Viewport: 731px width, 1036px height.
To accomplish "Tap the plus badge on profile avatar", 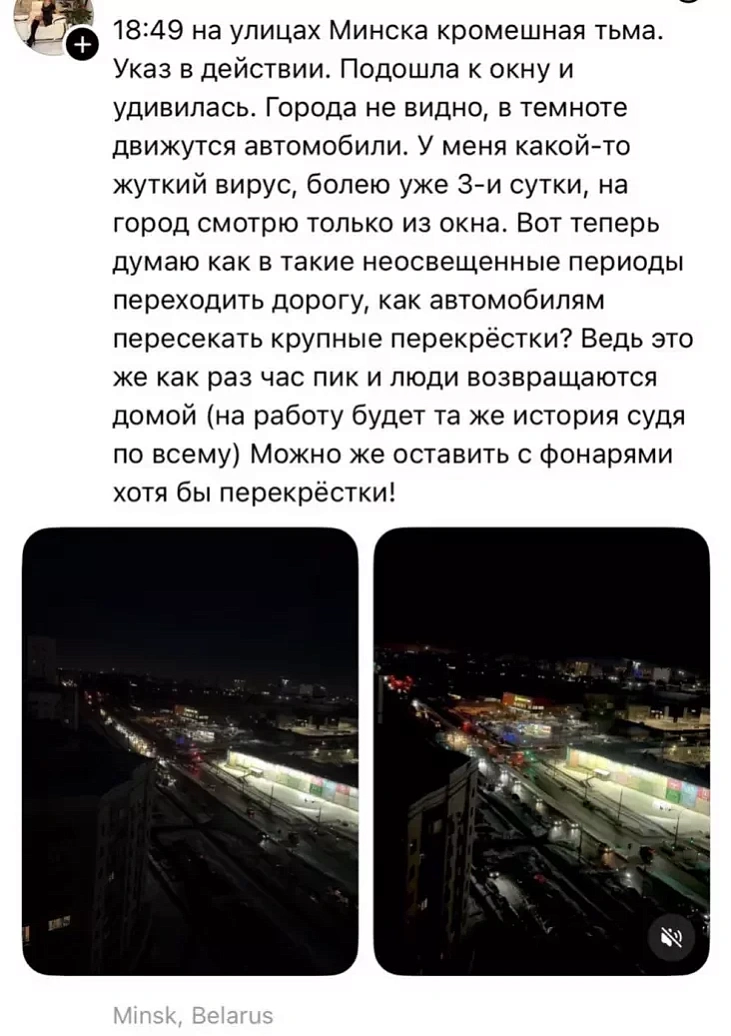I will click(82, 44).
